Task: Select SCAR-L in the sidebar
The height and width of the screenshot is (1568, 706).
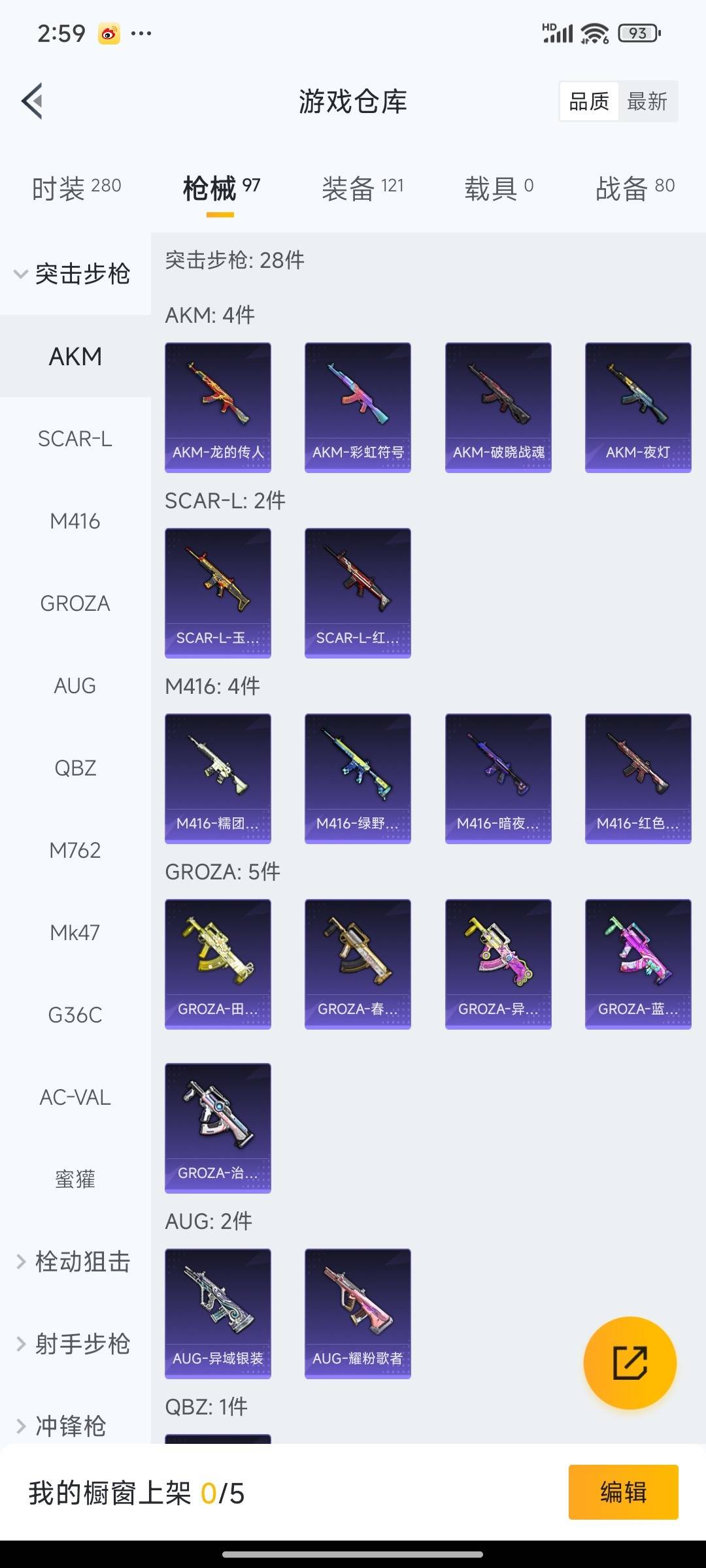Action: point(75,439)
